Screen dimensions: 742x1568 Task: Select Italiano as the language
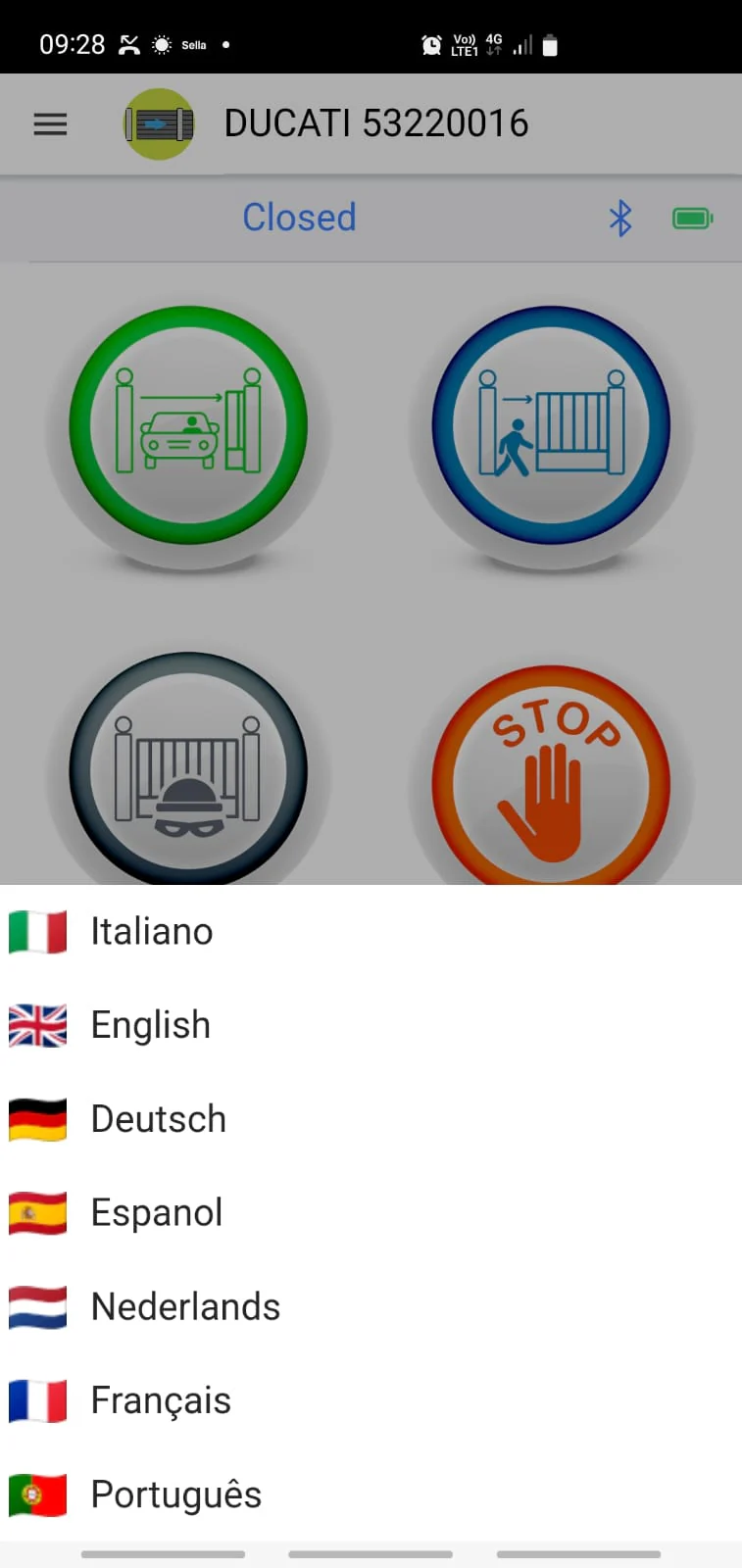click(x=371, y=932)
